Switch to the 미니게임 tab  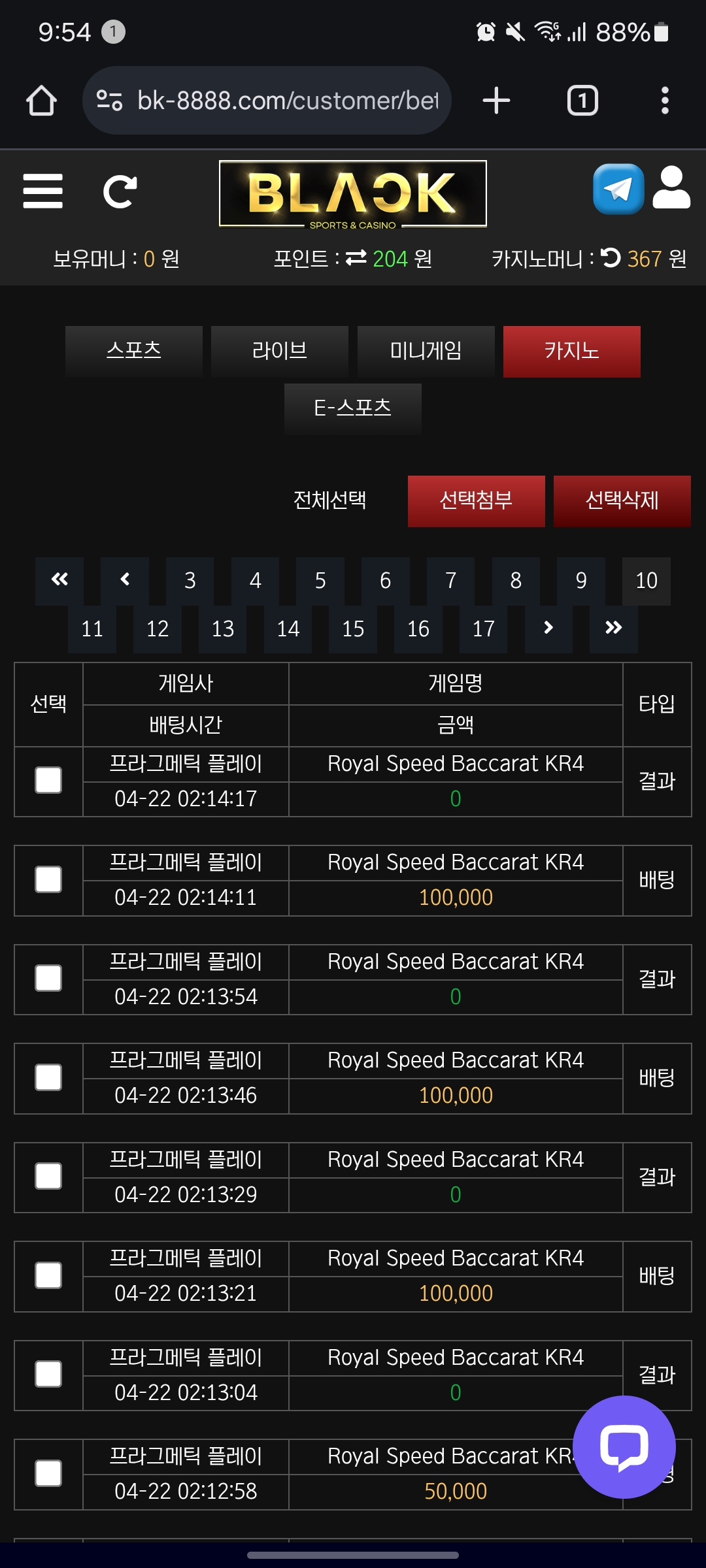[x=426, y=351]
